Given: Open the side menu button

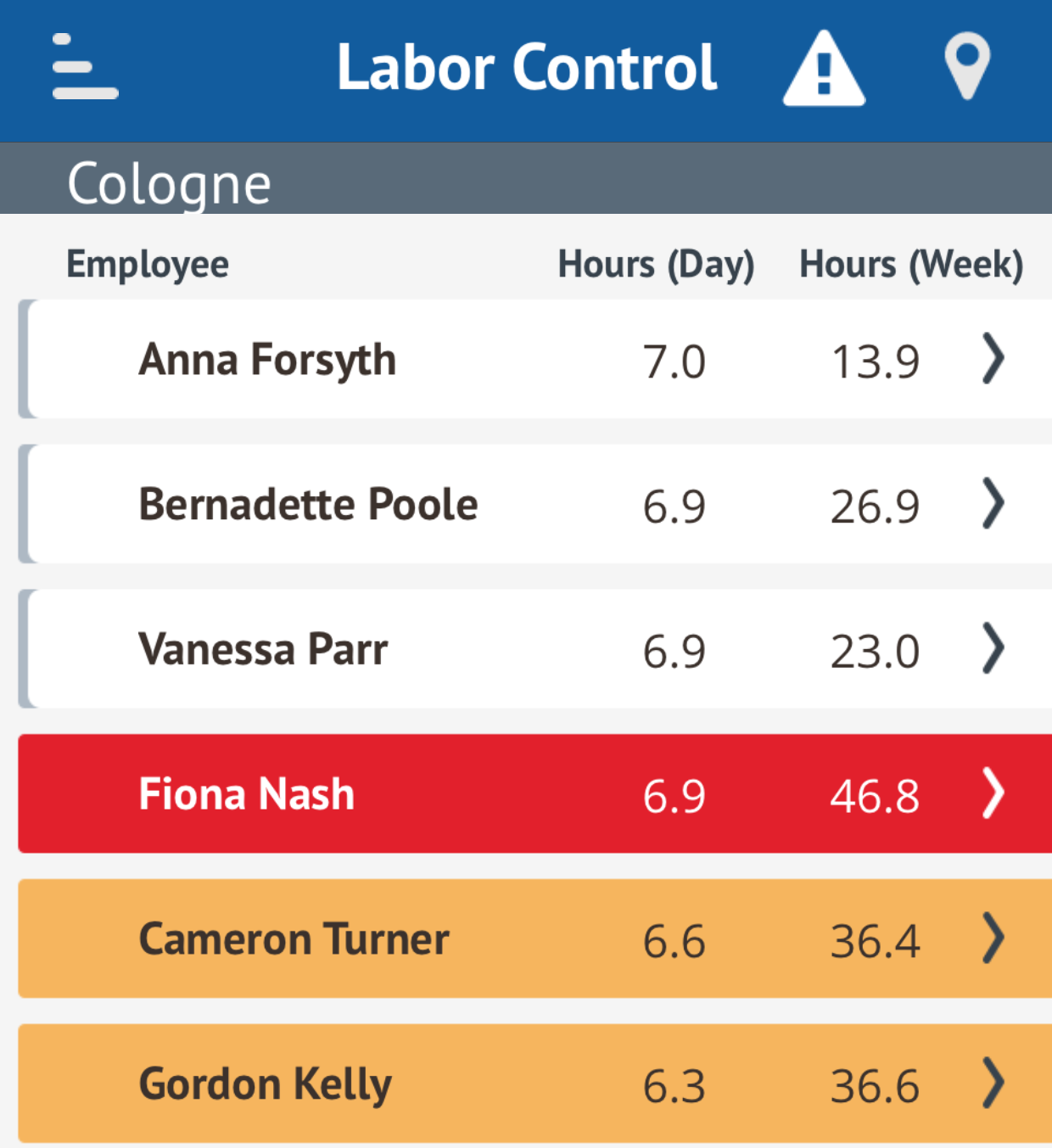Looking at the screenshot, I should click(85, 67).
